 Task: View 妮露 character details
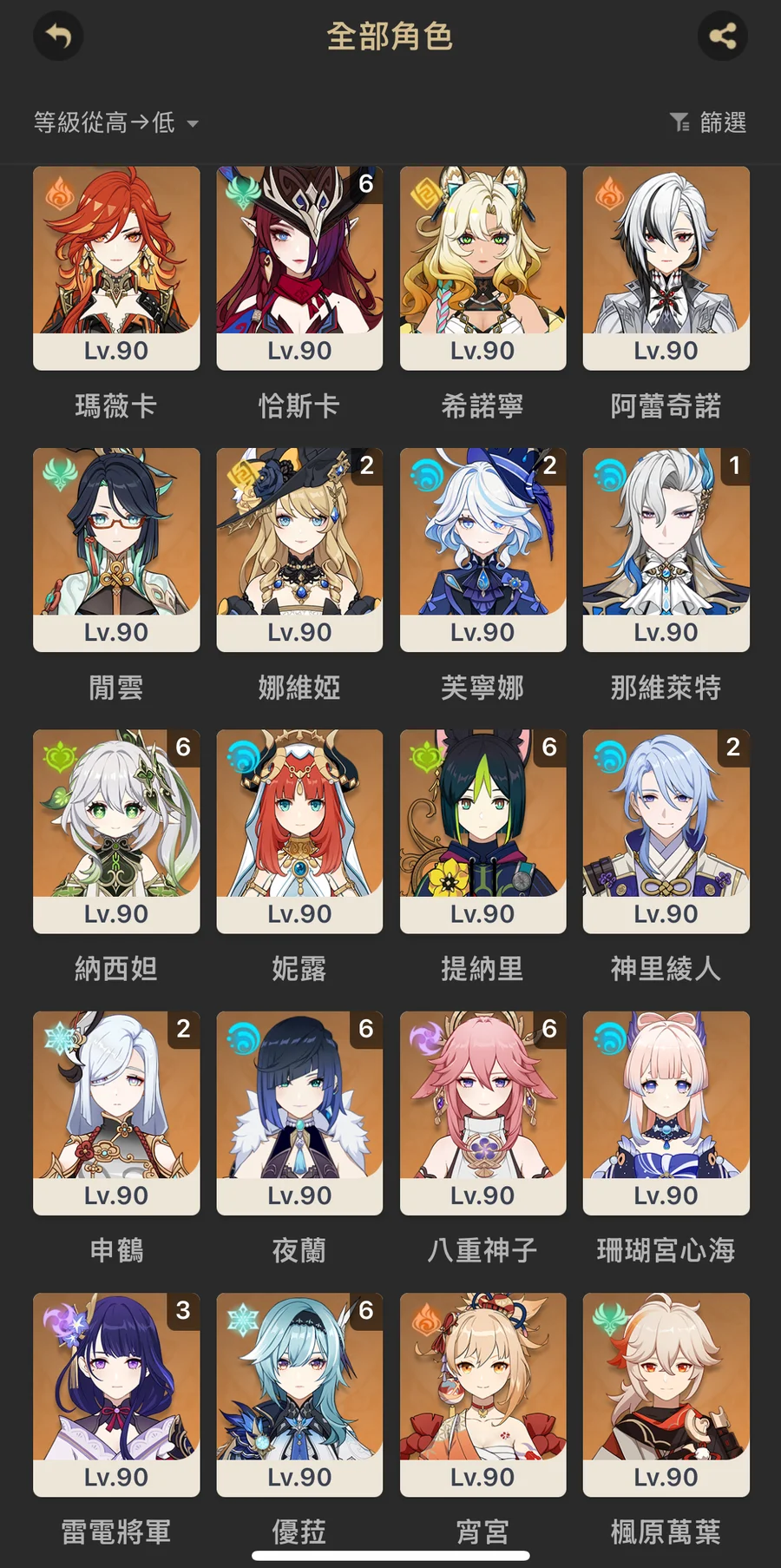click(x=299, y=831)
